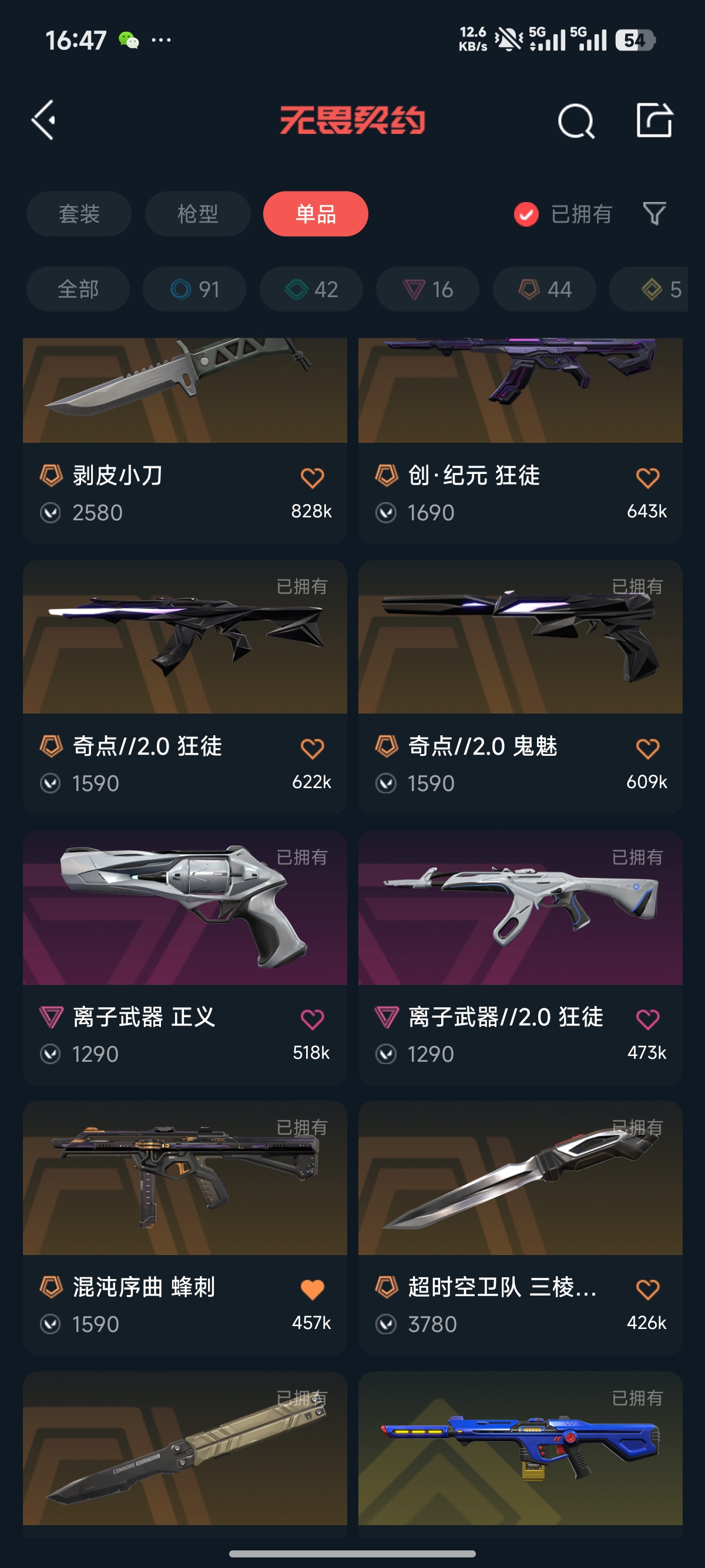
Task: Favorite the 奇点//2.0 鬼魅 skin
Action: coord(647,749)
